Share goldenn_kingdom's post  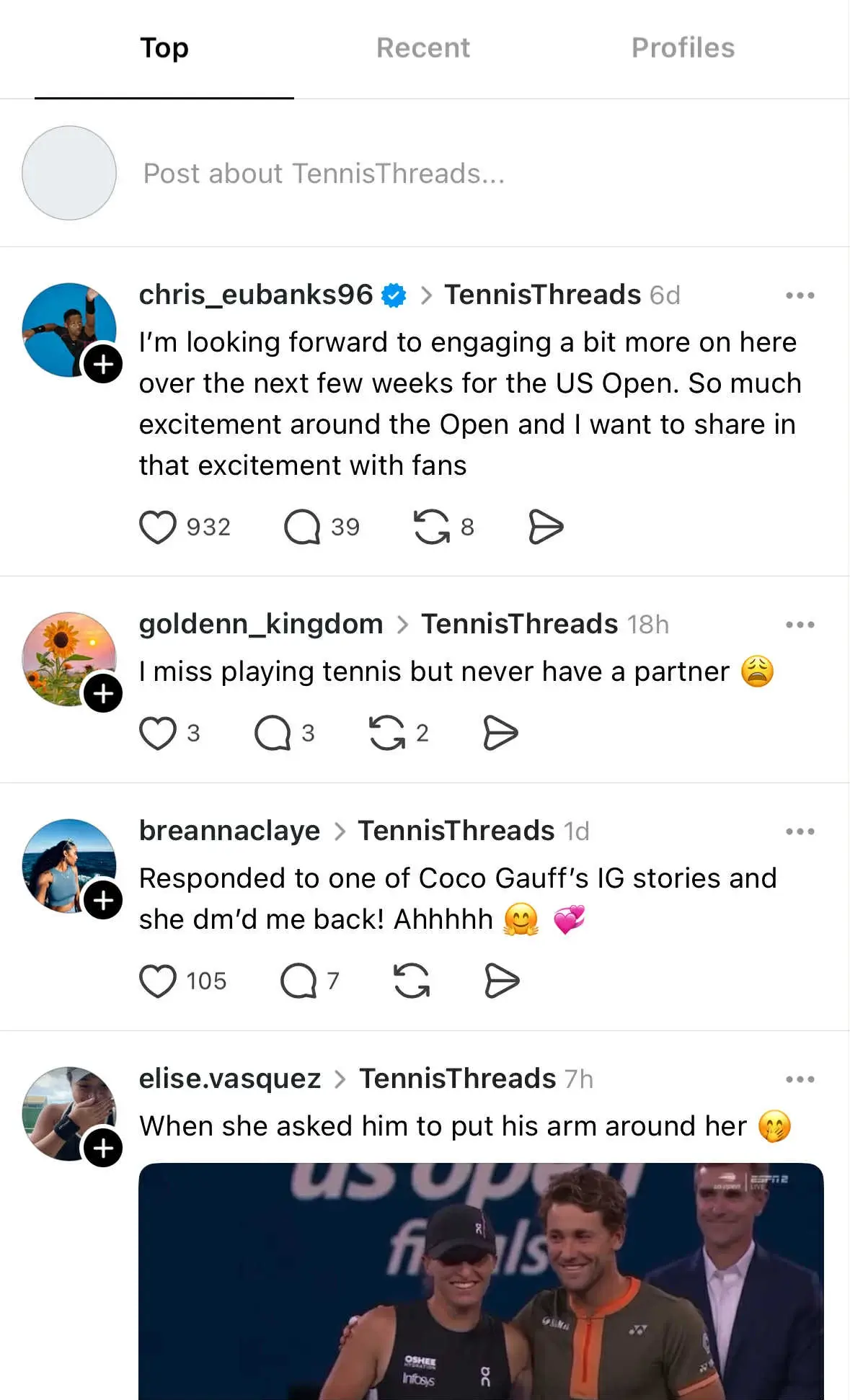pos(500,734)
